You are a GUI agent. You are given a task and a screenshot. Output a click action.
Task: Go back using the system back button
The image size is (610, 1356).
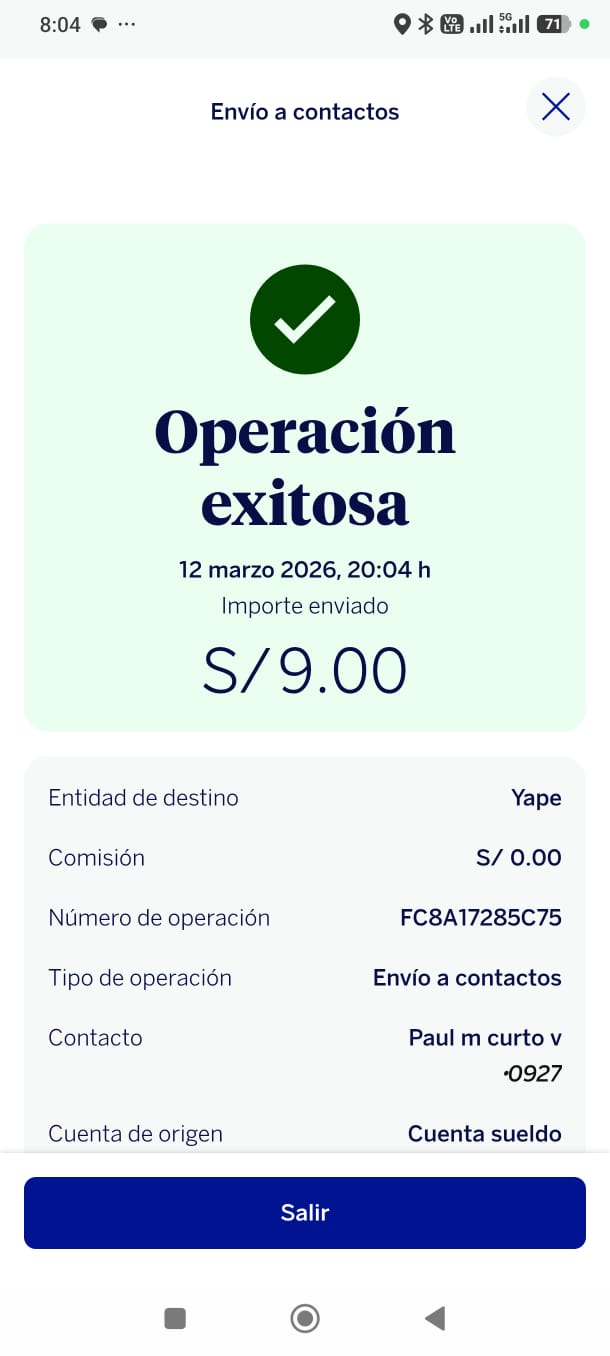coord(435,1318)
